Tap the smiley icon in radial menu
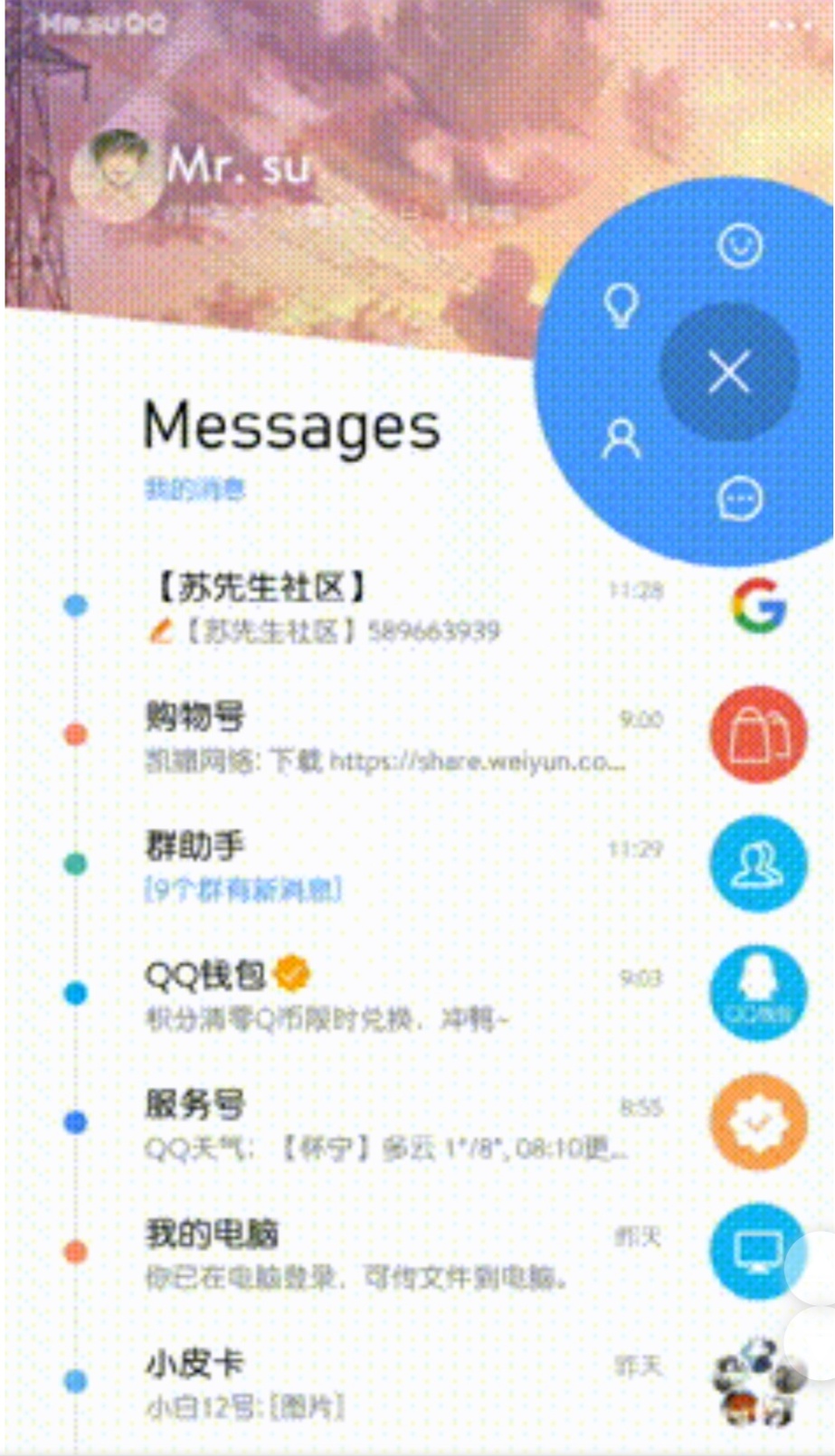The height and width of the screenshot is (1456, 835). 740,245
